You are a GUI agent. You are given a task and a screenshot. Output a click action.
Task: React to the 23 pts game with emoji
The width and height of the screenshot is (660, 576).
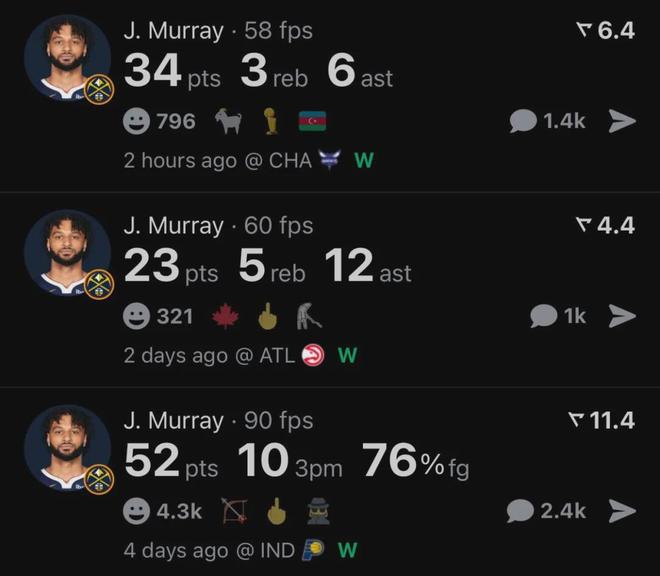(136, 316)
